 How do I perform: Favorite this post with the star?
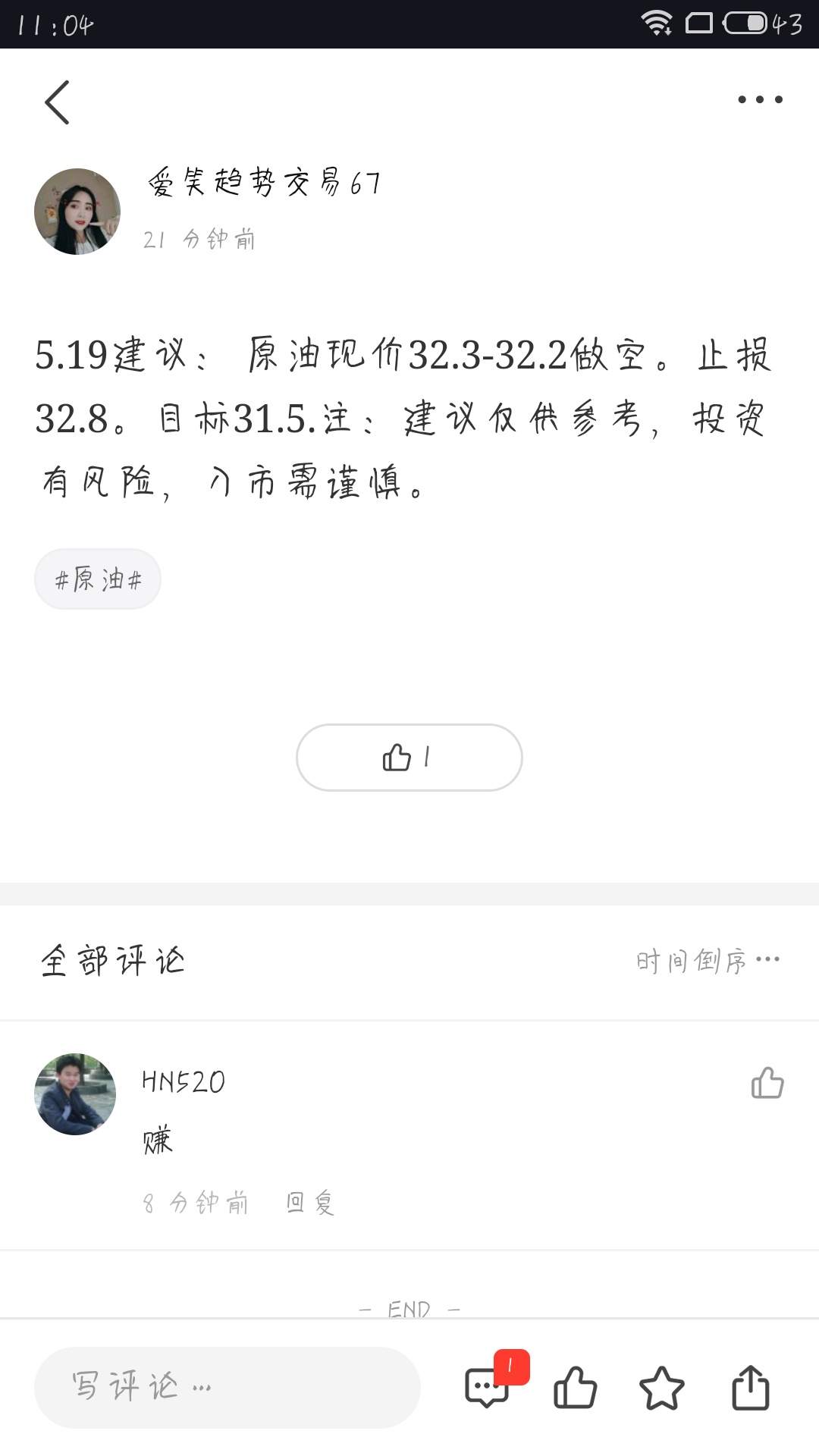tap(662, 1388)
